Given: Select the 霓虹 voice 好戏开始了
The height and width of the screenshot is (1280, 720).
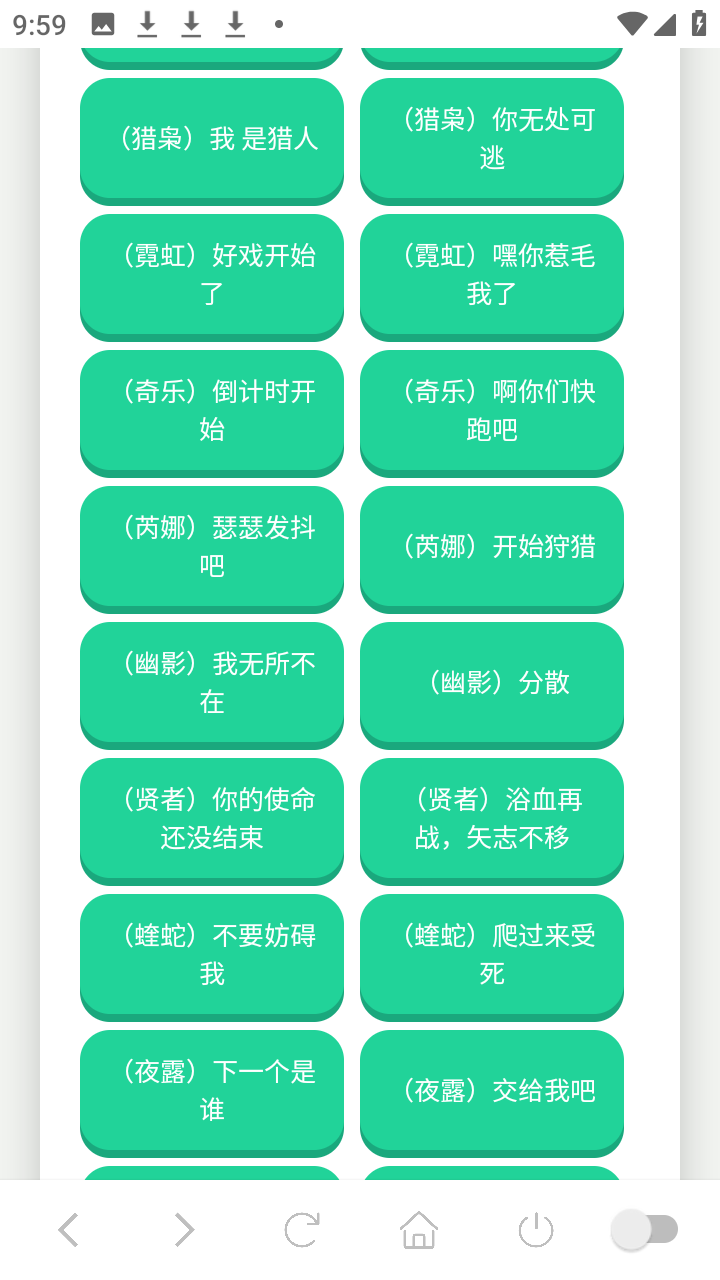Looking at the screenshot, I should click(211, 276).
